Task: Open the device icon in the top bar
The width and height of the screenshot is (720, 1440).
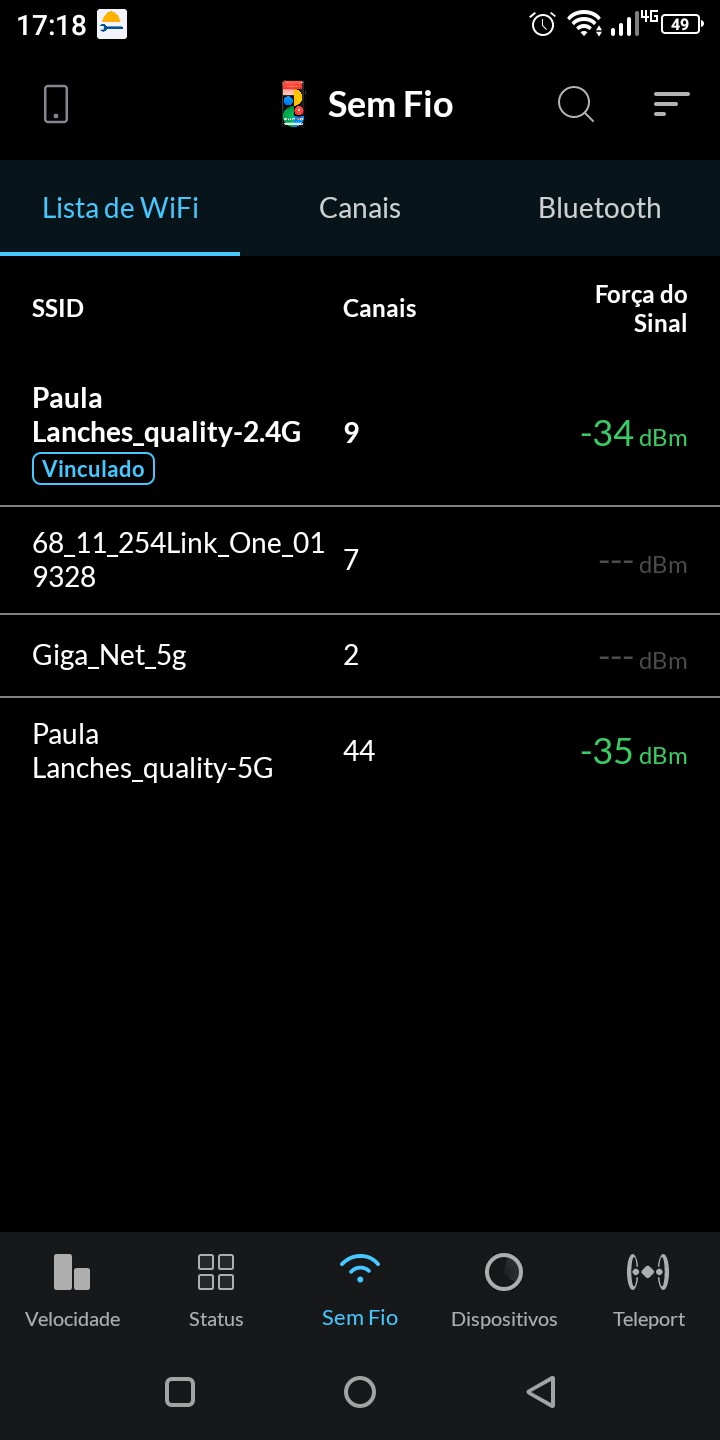Action: [x=56, y=104]
